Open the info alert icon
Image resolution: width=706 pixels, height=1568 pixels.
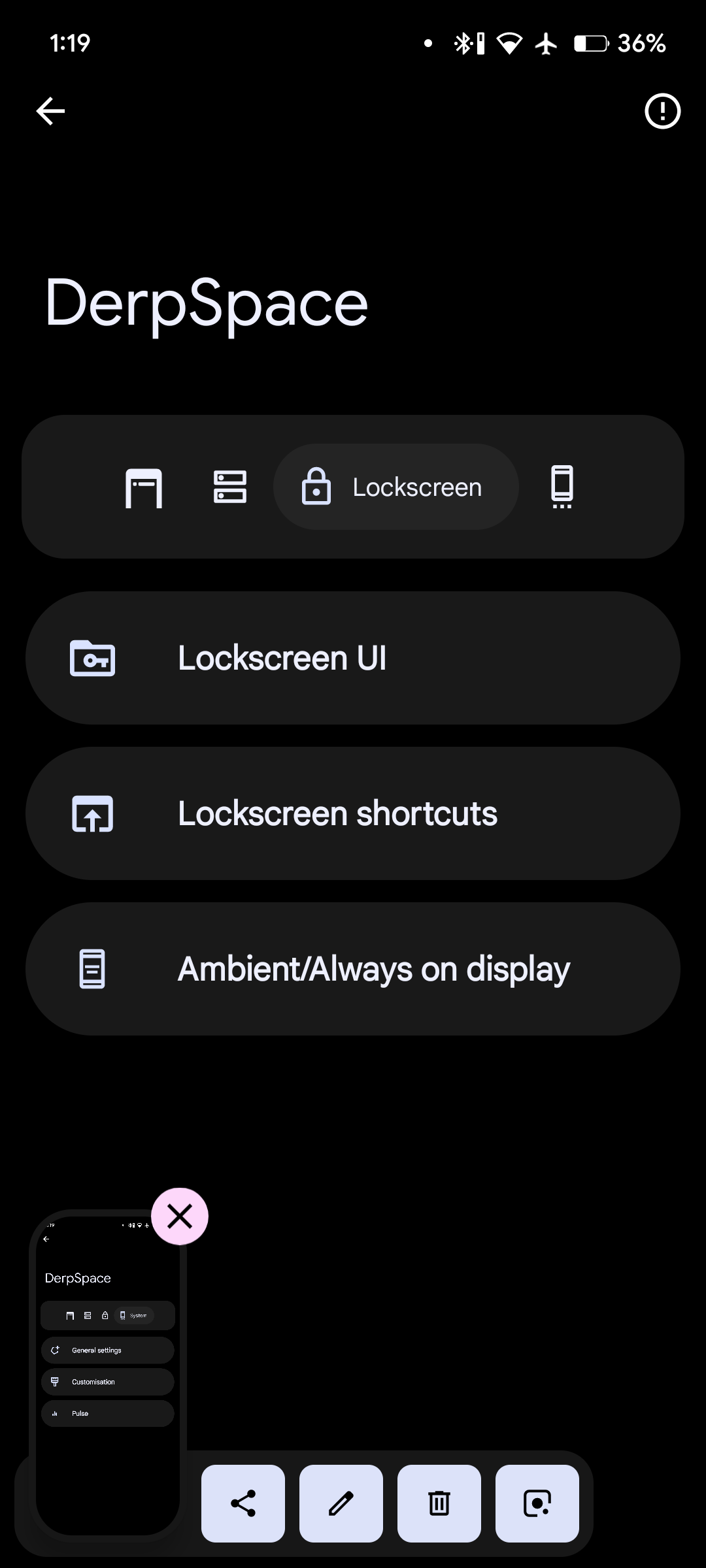tap(662, 111)
